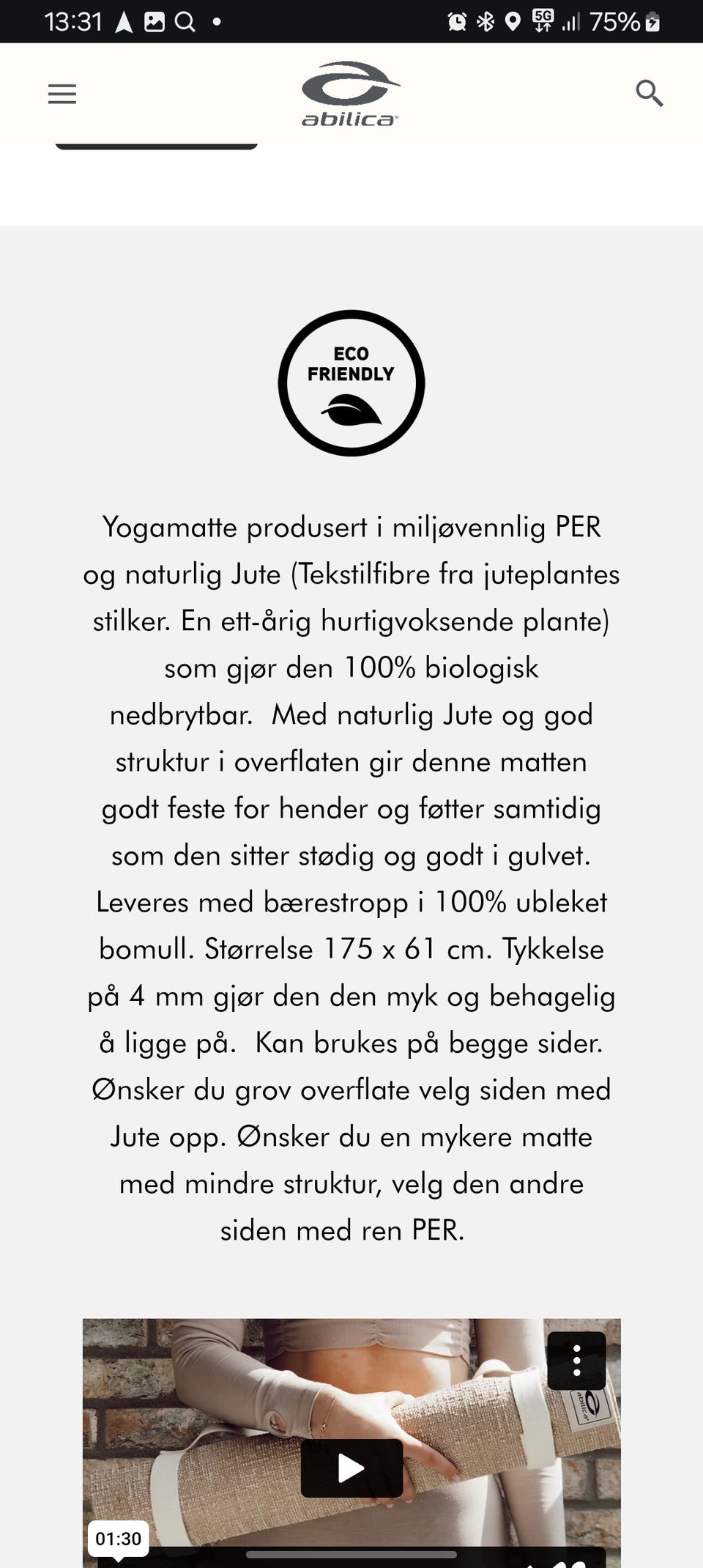This screenshot has width=703, height=1568.
Task: Tap the alarm clock status icon
Action: (x=455, y=21)
